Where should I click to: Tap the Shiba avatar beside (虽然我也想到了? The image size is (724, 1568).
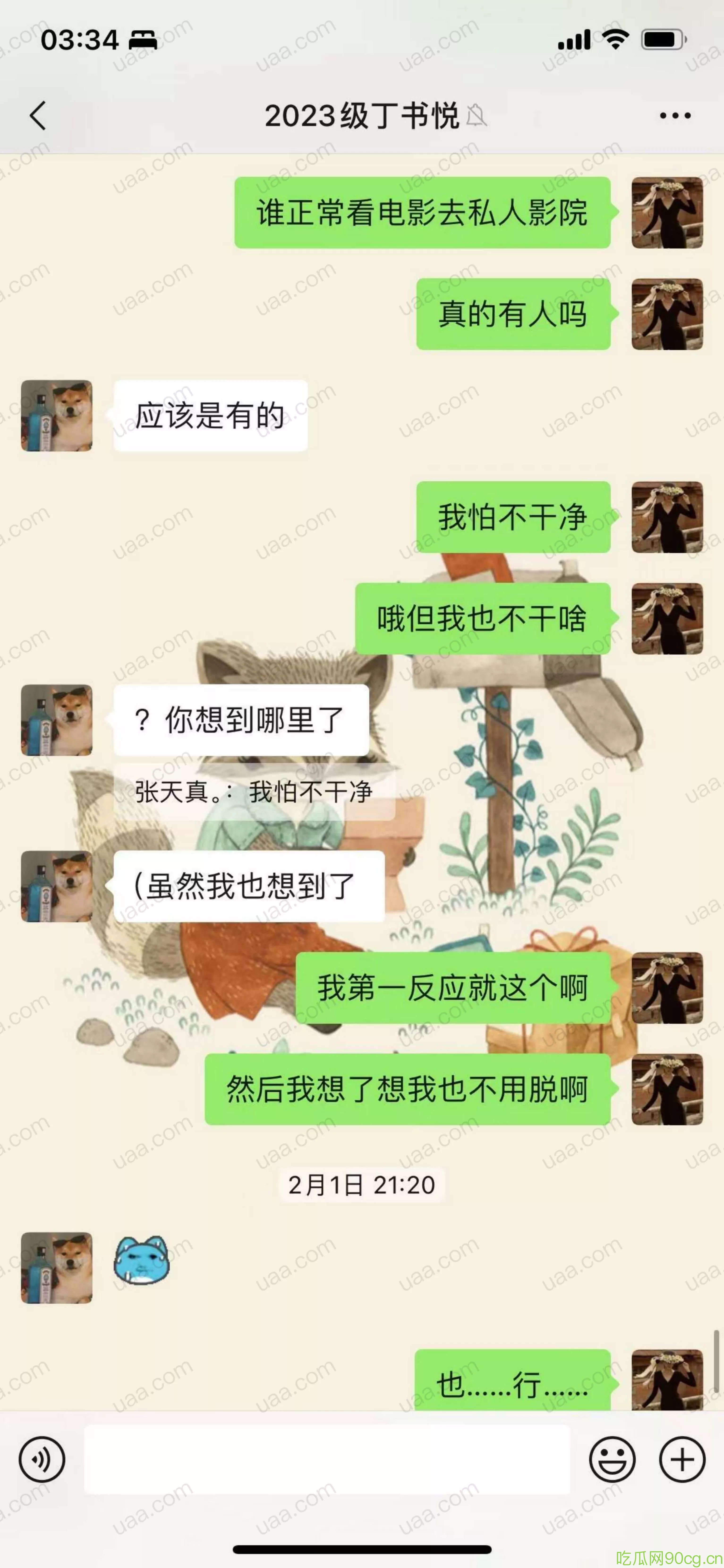click(57, 886)
